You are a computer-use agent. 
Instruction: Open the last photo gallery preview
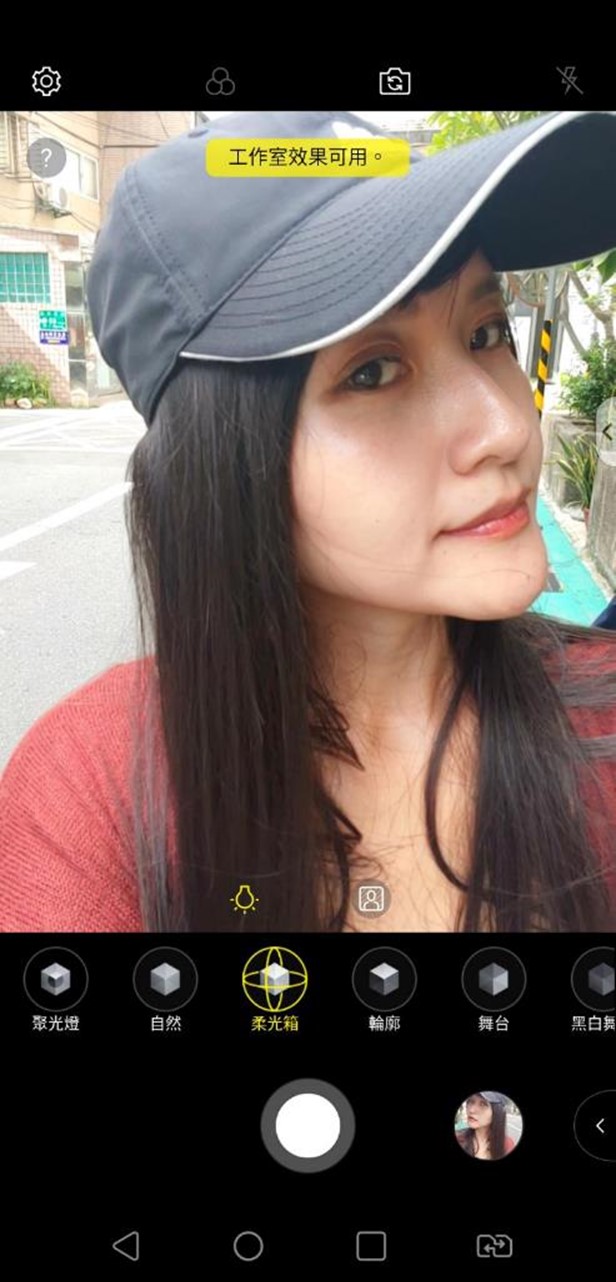pyautogui.click(x=488, y=1125)
